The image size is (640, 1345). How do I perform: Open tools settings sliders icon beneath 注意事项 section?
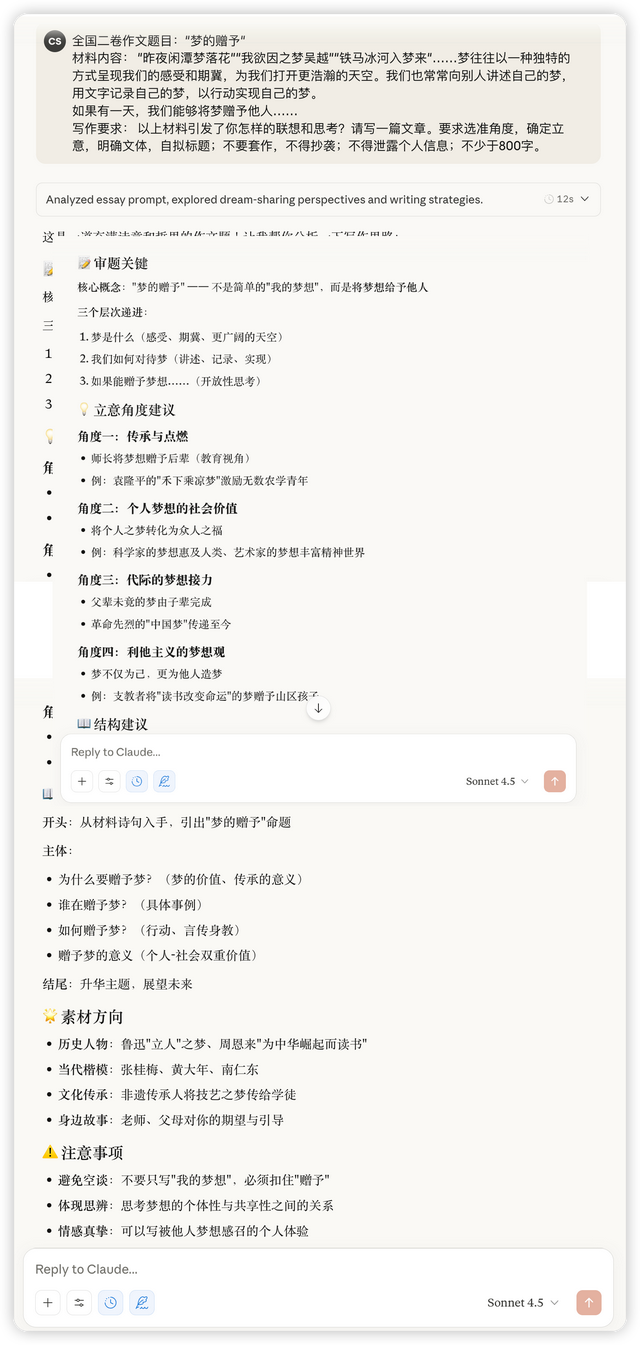coord(79,1302)
